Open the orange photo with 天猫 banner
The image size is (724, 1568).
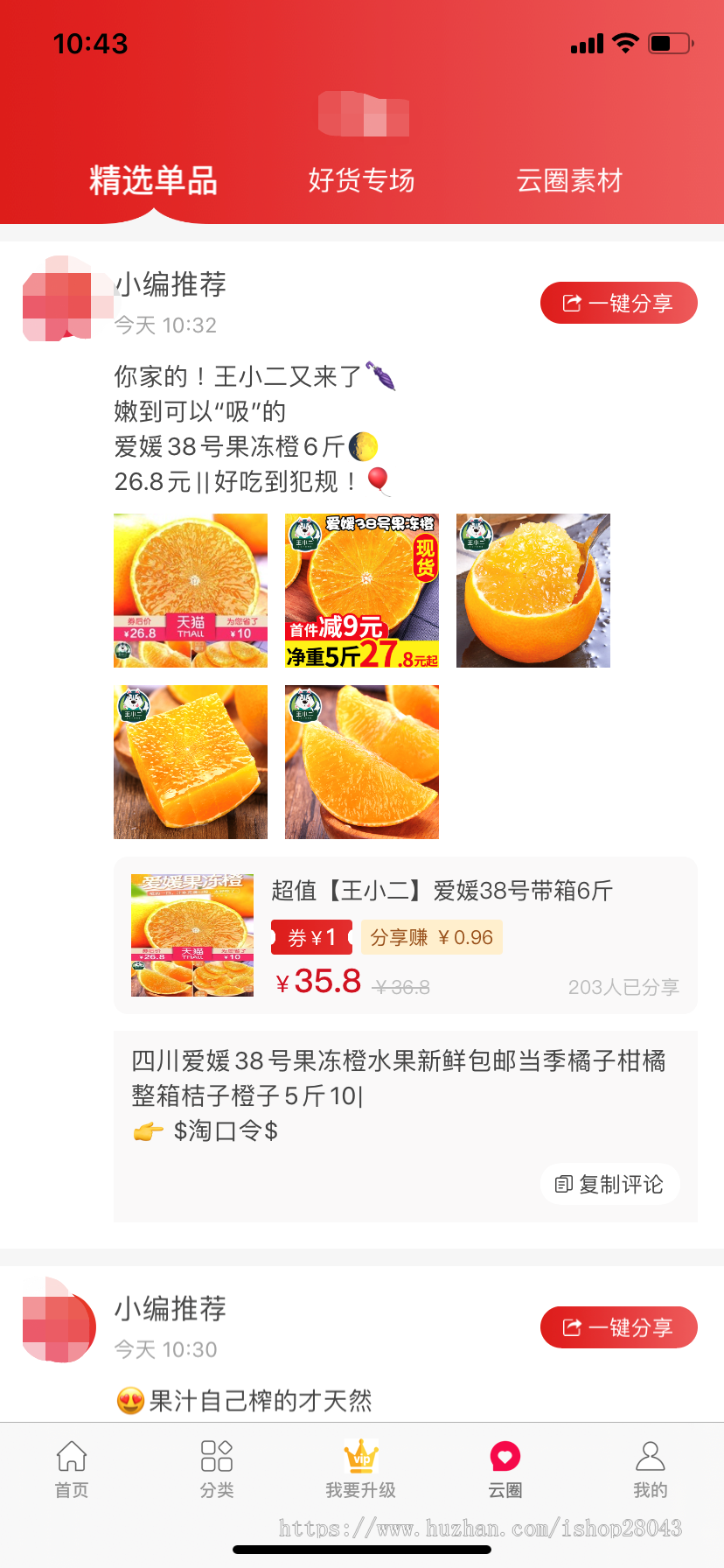point(191,591)
